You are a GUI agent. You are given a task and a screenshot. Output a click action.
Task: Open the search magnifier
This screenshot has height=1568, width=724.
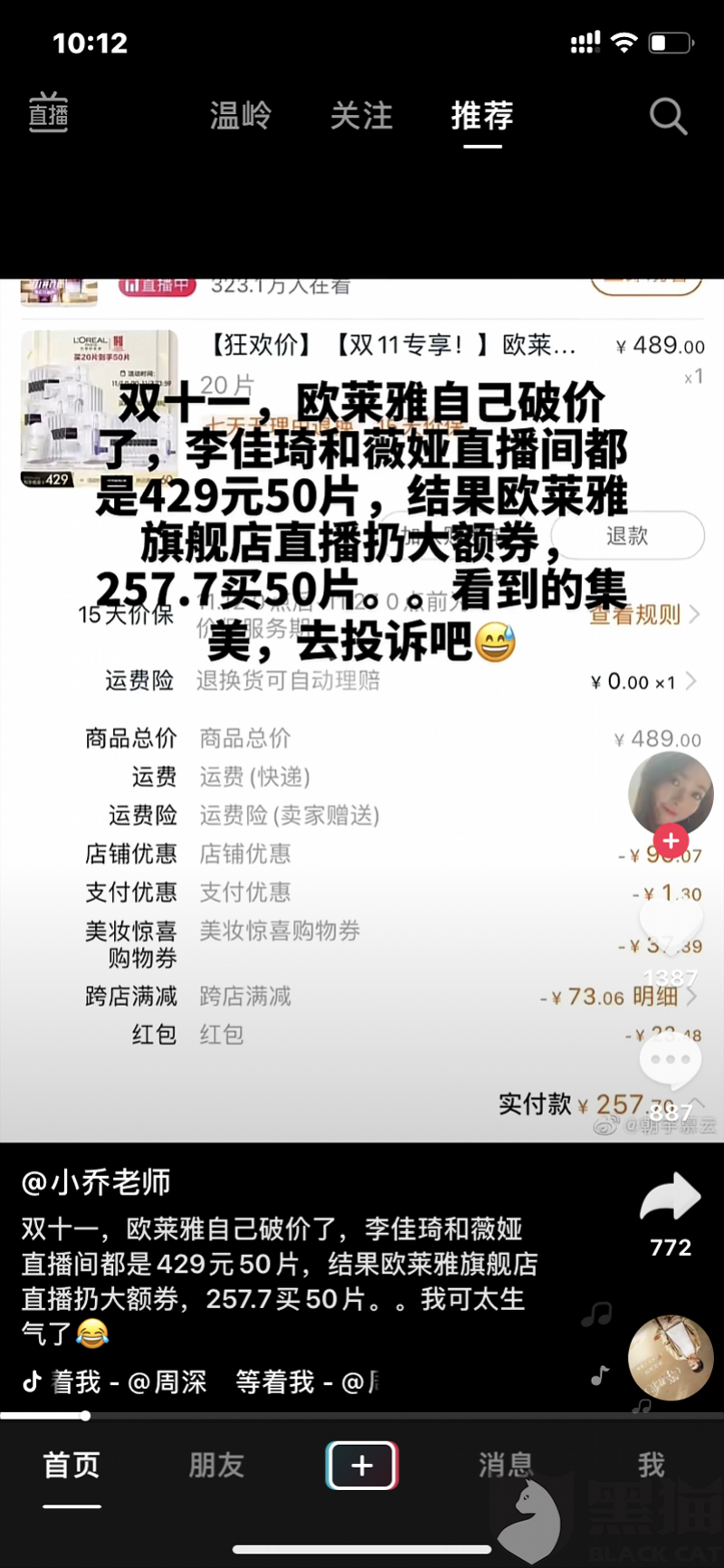(668, 116)
